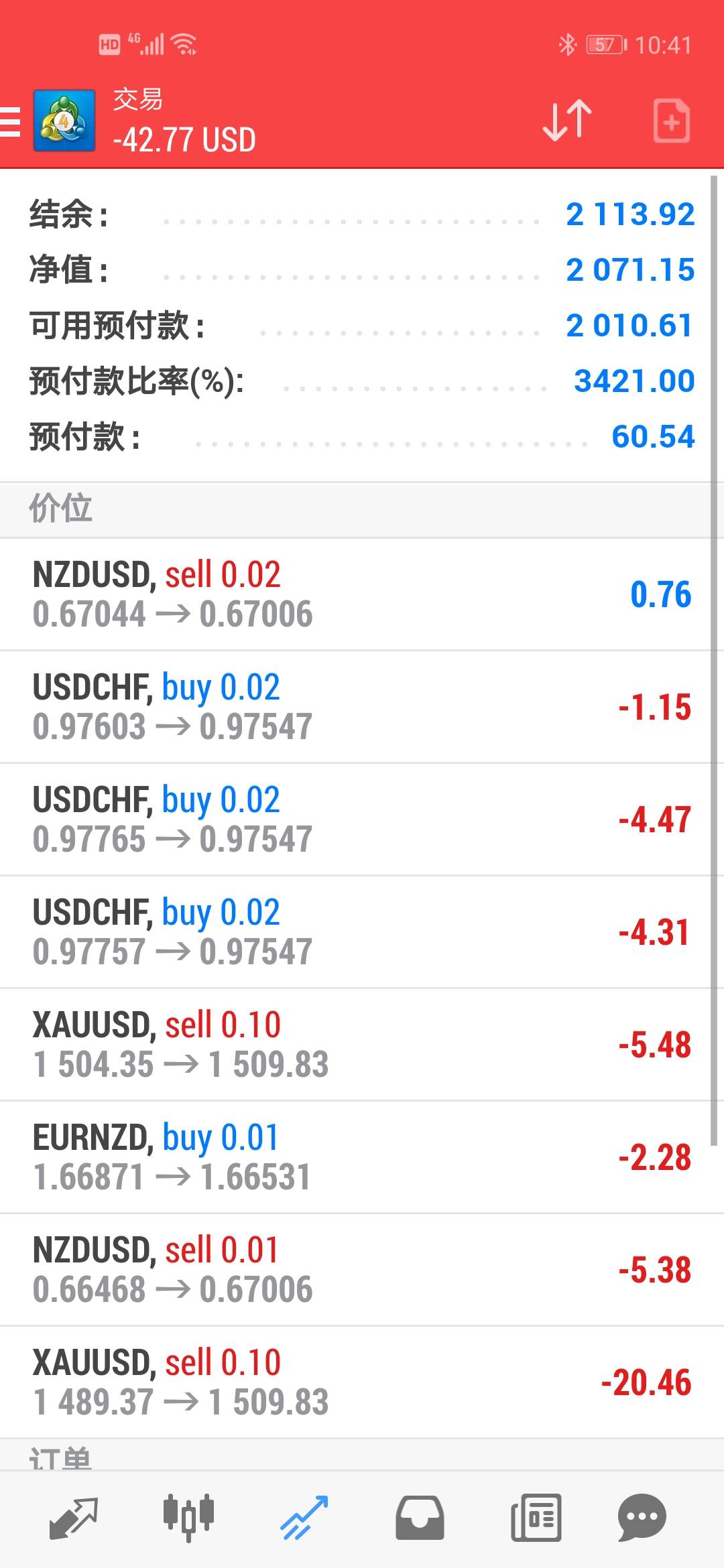Go to the history inbox tab
This screenshot has width=724, height=1568.
[420, 1518]
